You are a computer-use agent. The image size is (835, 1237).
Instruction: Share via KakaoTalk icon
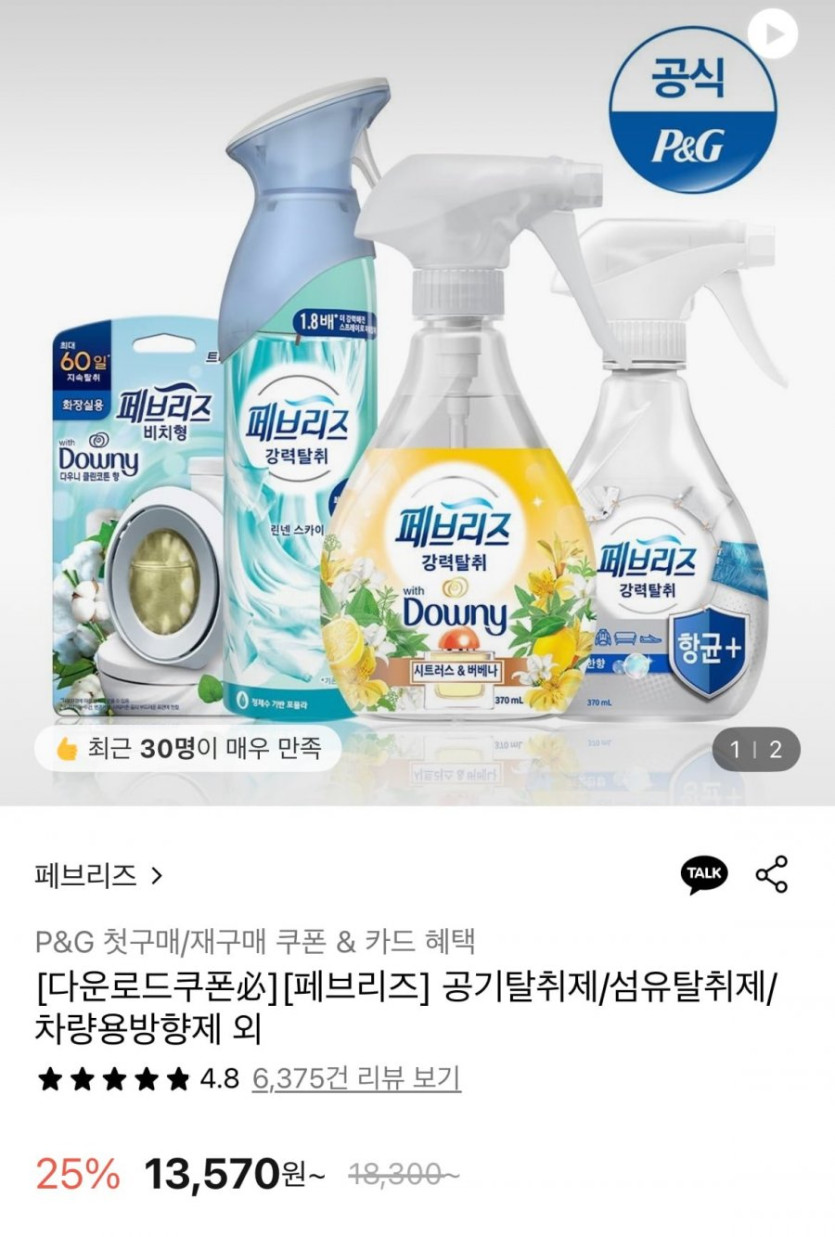point(705,874)
